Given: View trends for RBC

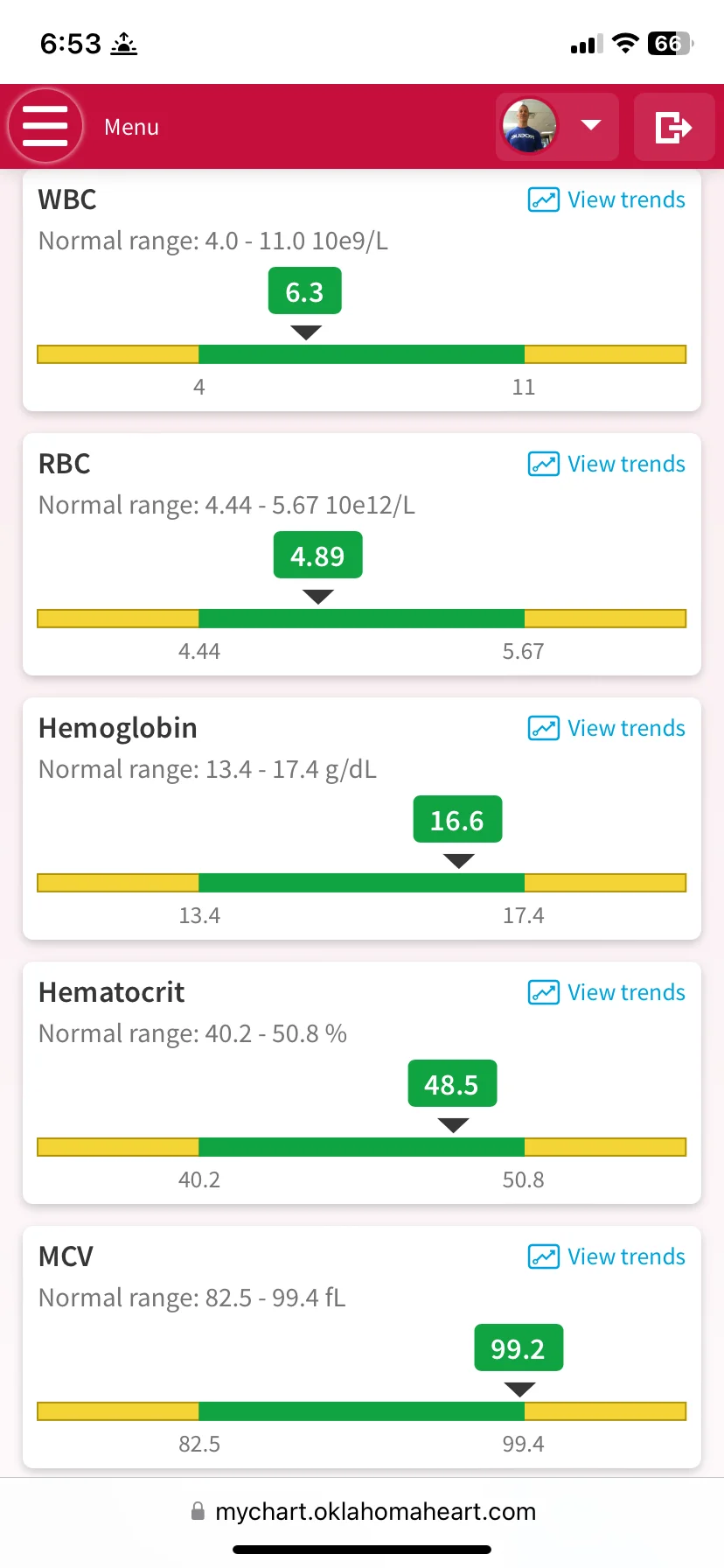Looking at the screenshot, I should tap(607, 464).
